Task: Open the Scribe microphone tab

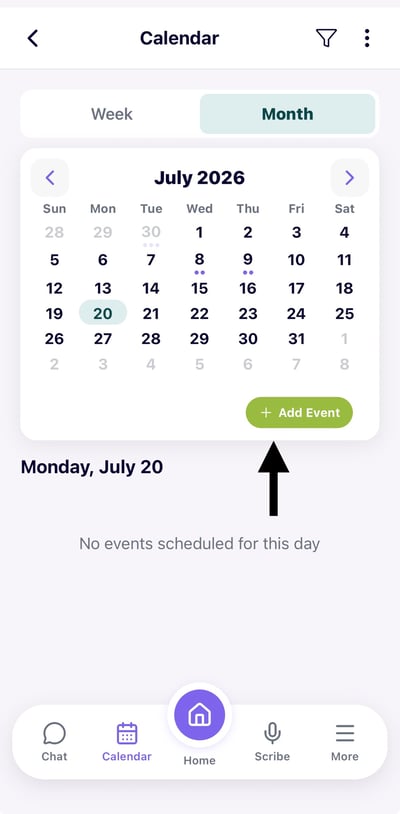Action: click(272, 741)
